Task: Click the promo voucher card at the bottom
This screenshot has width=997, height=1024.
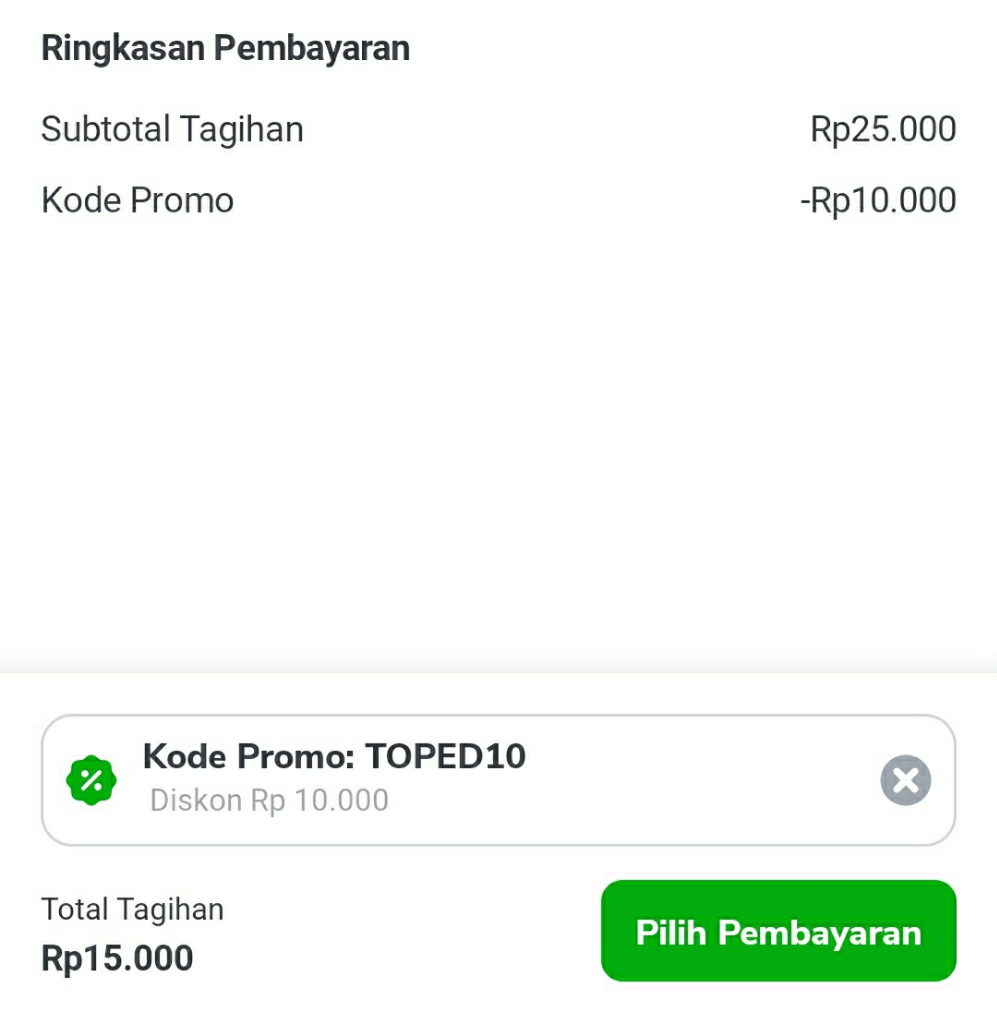Action: tap(497, 779)
